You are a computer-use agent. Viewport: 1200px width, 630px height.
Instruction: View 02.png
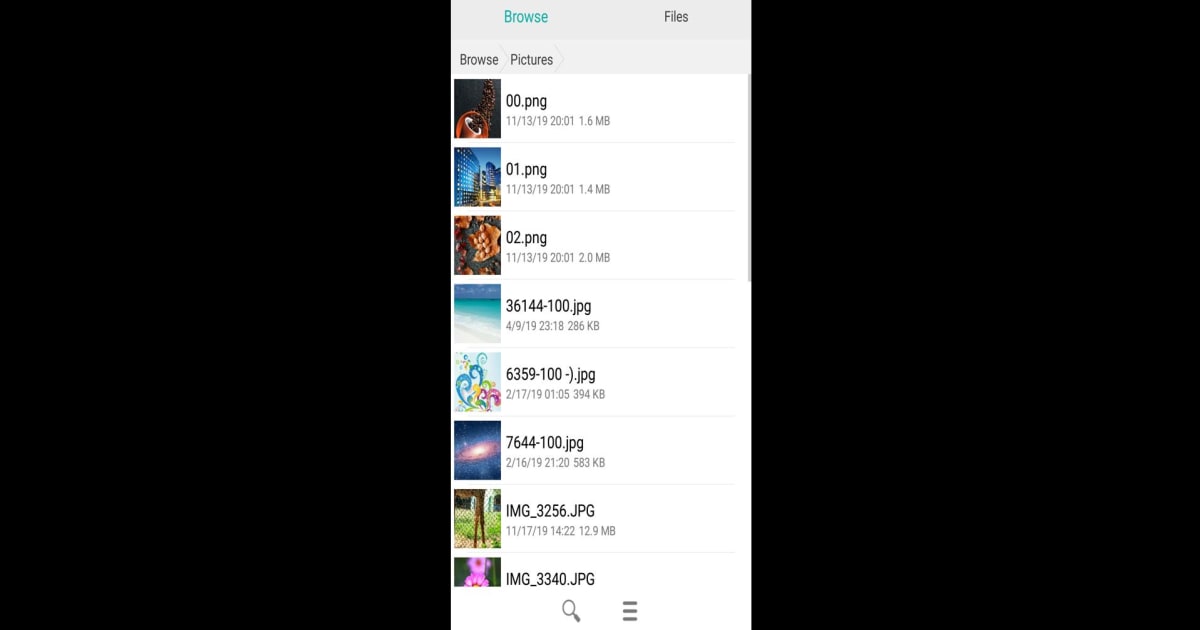(594, 245)
